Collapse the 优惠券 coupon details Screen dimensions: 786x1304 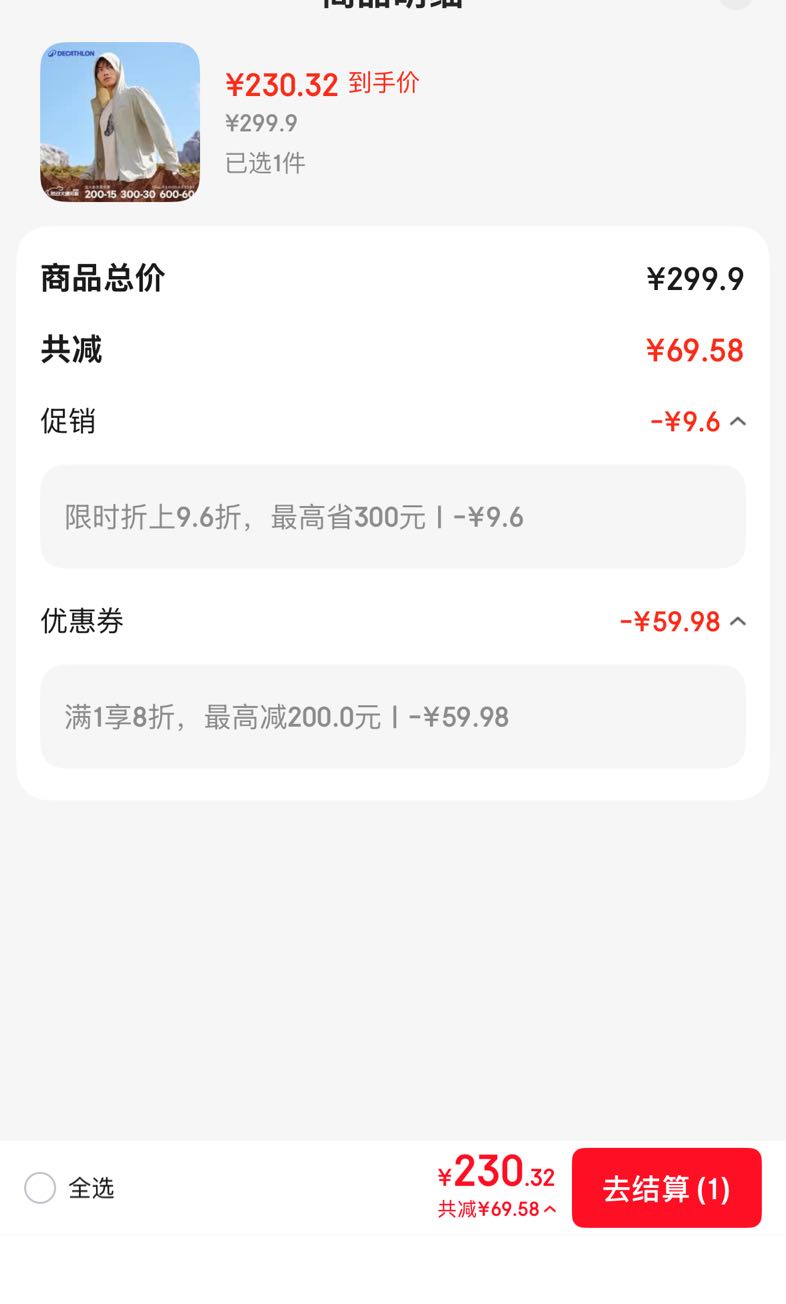click(738, 621)
